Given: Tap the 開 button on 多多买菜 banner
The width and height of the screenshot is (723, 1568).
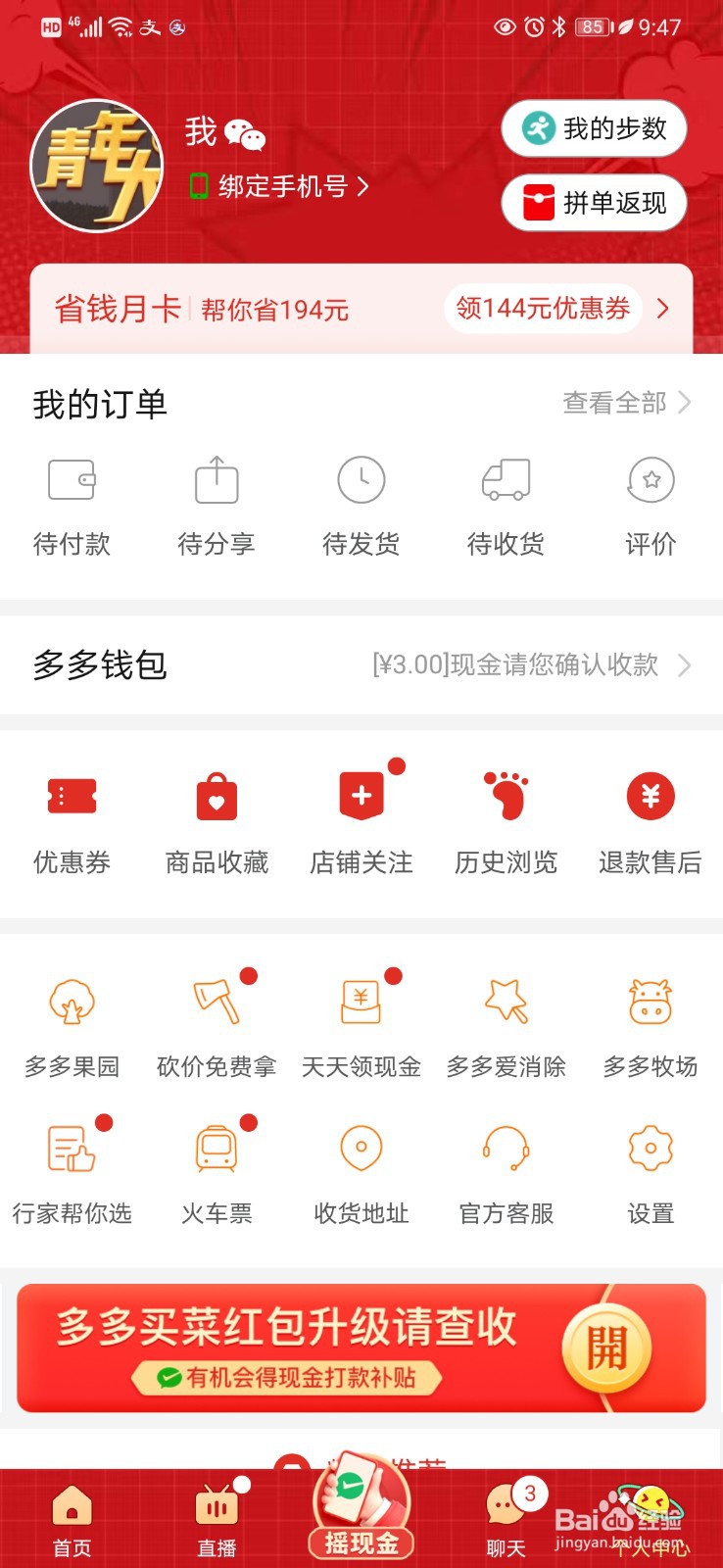Looking at the screenshot, I should click(606, 1348).
